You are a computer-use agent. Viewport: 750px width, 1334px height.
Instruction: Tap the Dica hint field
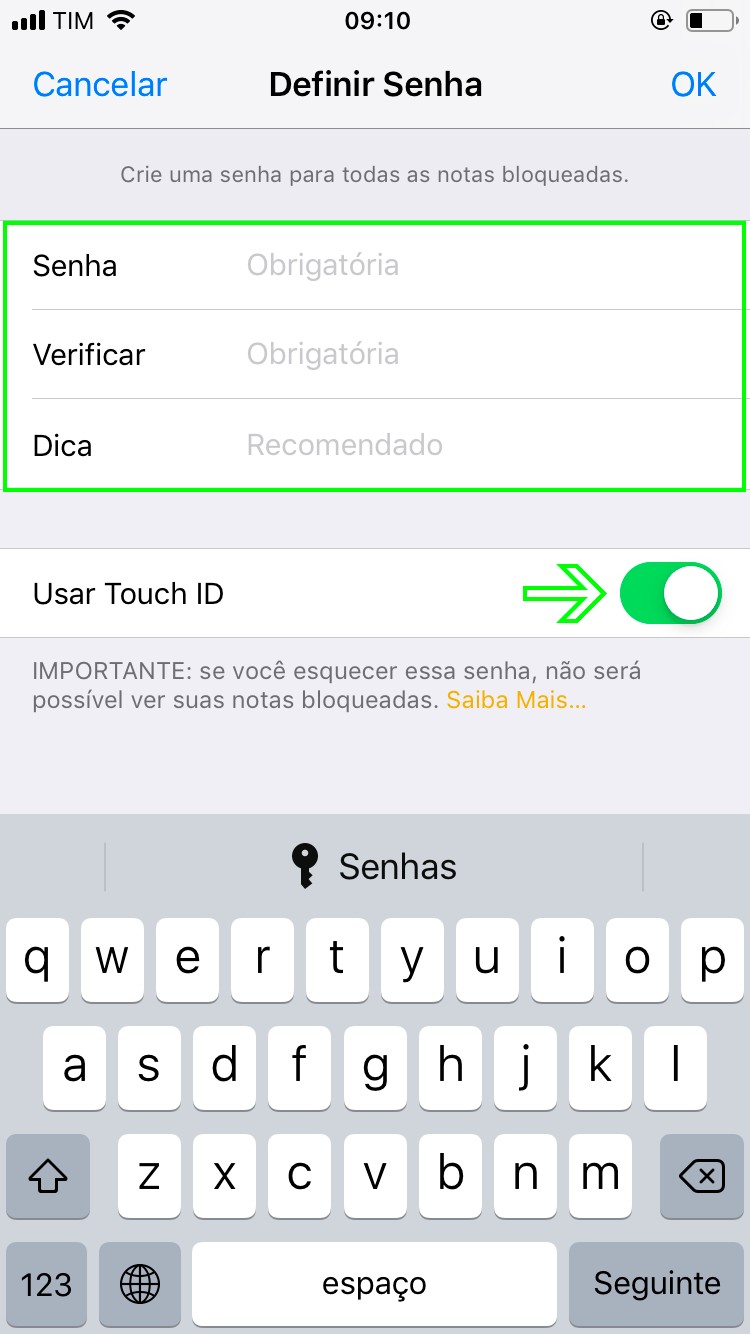click(480, 445)
